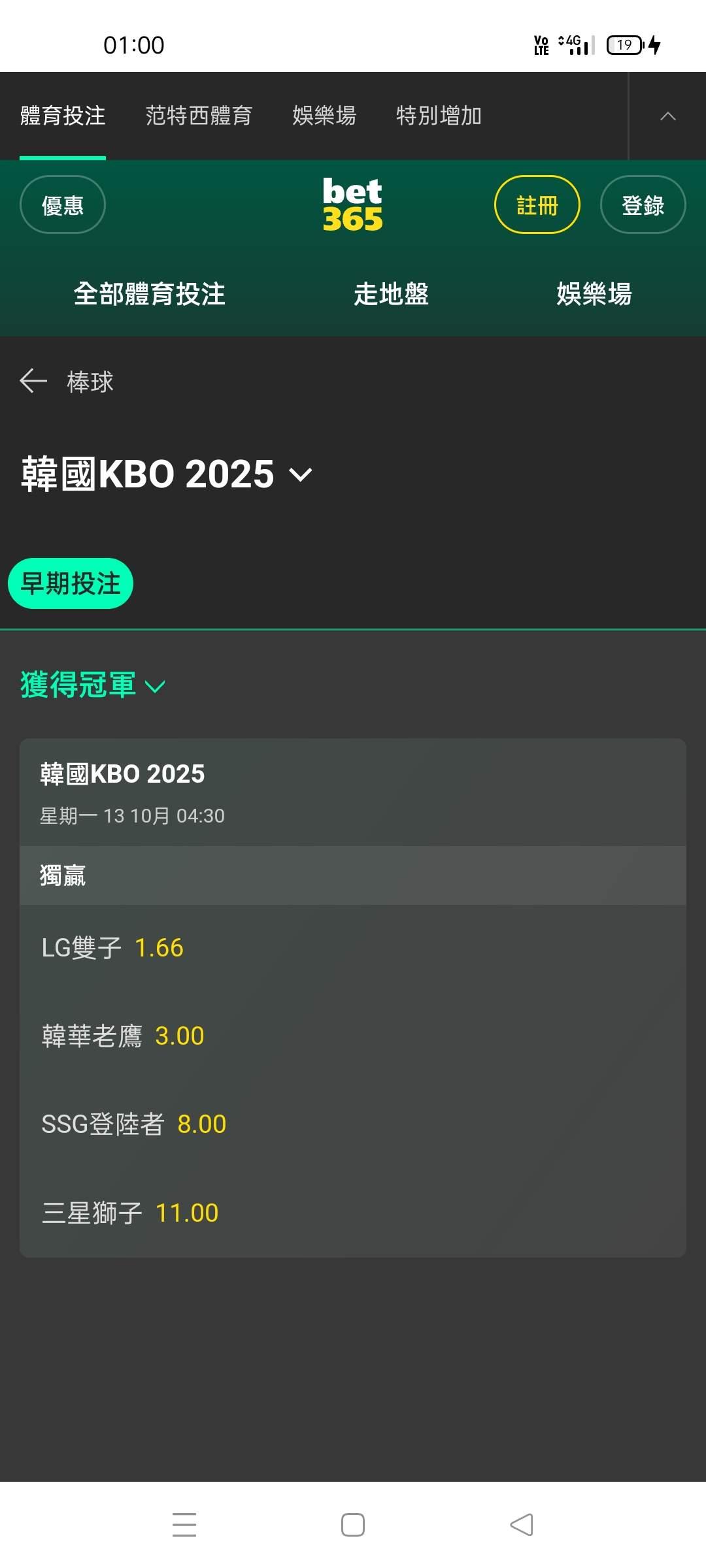Pick LG雙子 at odds 1.66
Viewport: 706px width, 1568px height.
113,947
